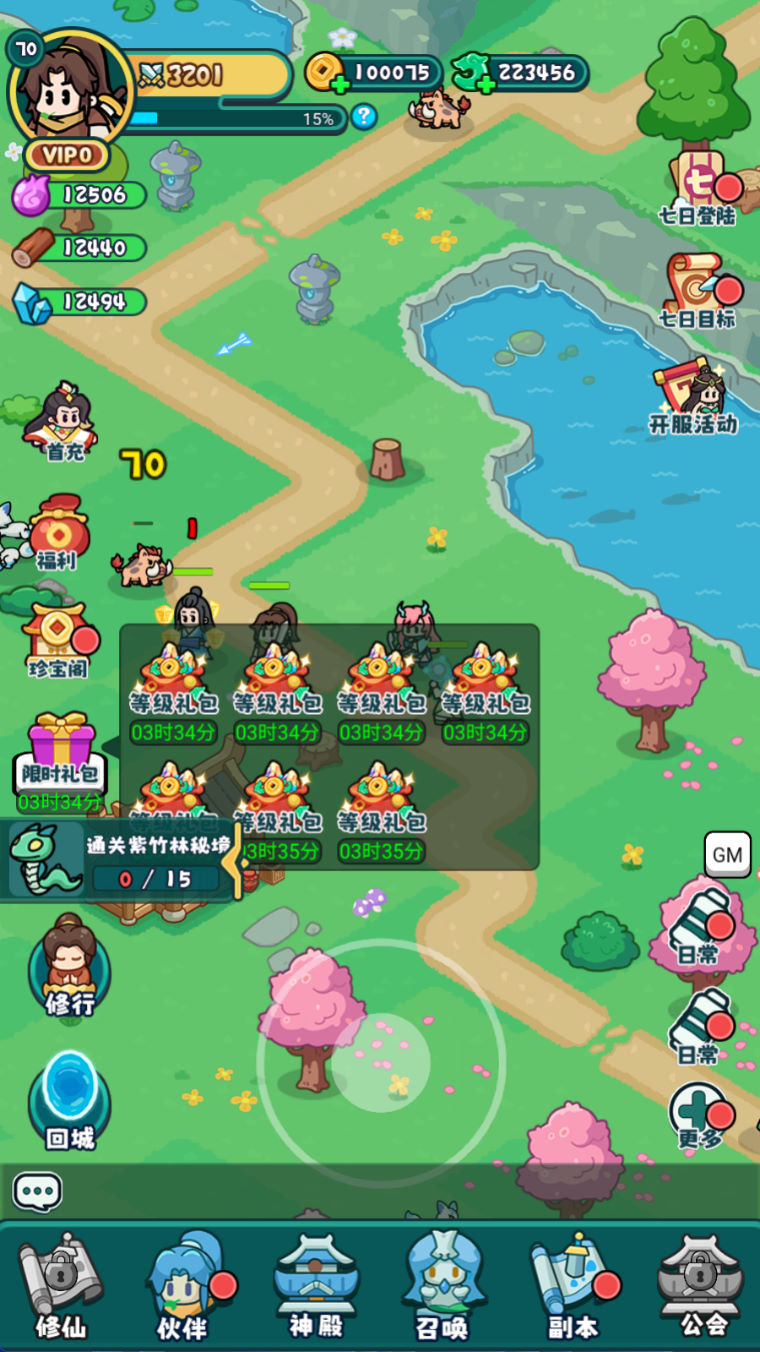Open the question mark help icon
Image resolution: width=760 pixels, height=1352 pixels.
pyautogui.click(x=364, y=117)
